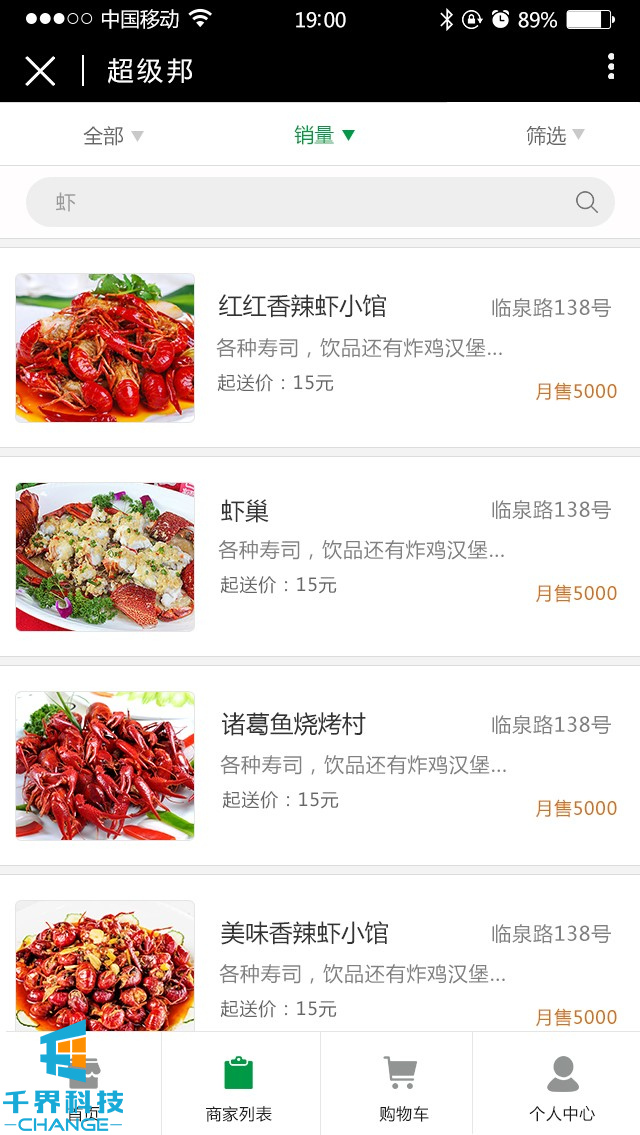Focus the 虾 search box
The height and width of the screenshot is (1135, 640).
coord(300,202)
